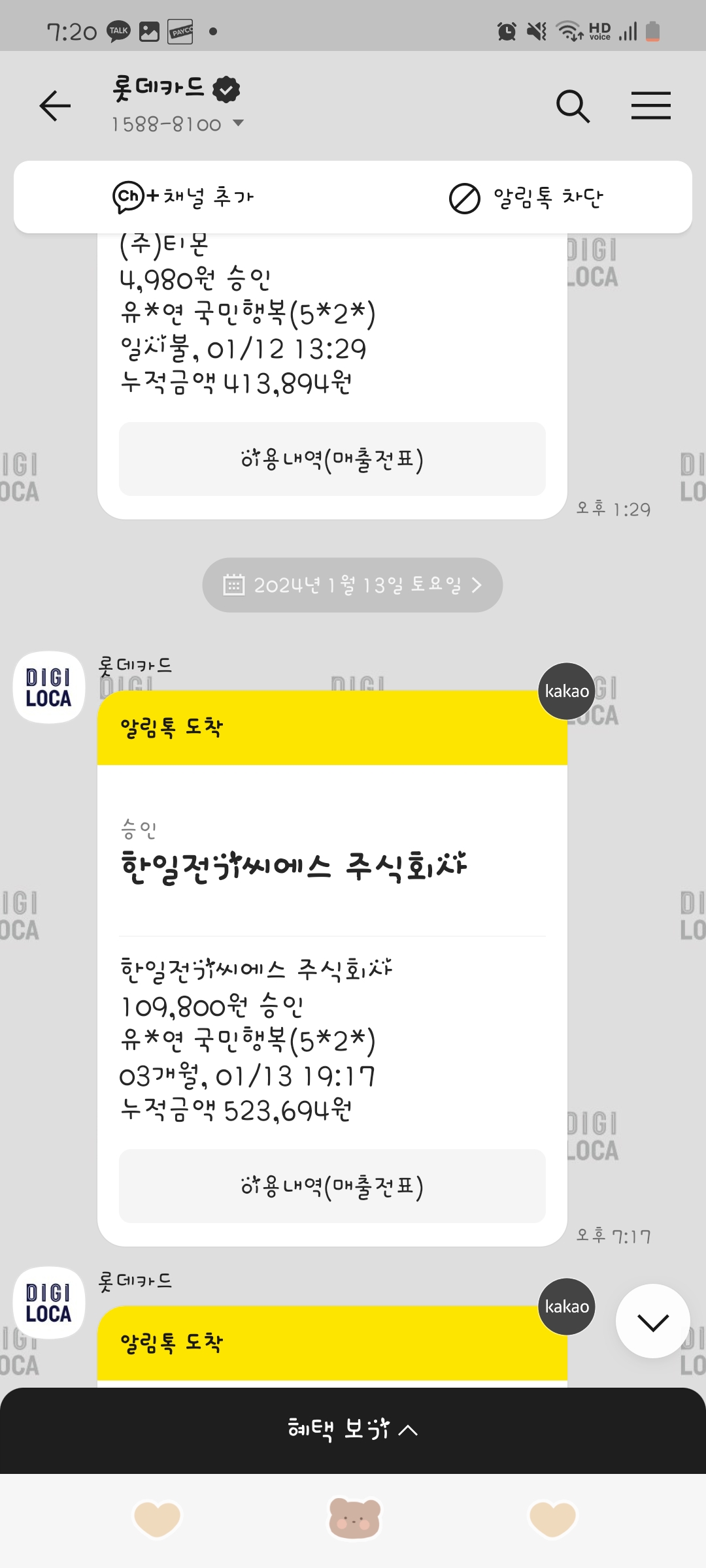The height and width of the screenshot is (1568, 706).
Task: Search within this chat
Action: tap(573, 106)
